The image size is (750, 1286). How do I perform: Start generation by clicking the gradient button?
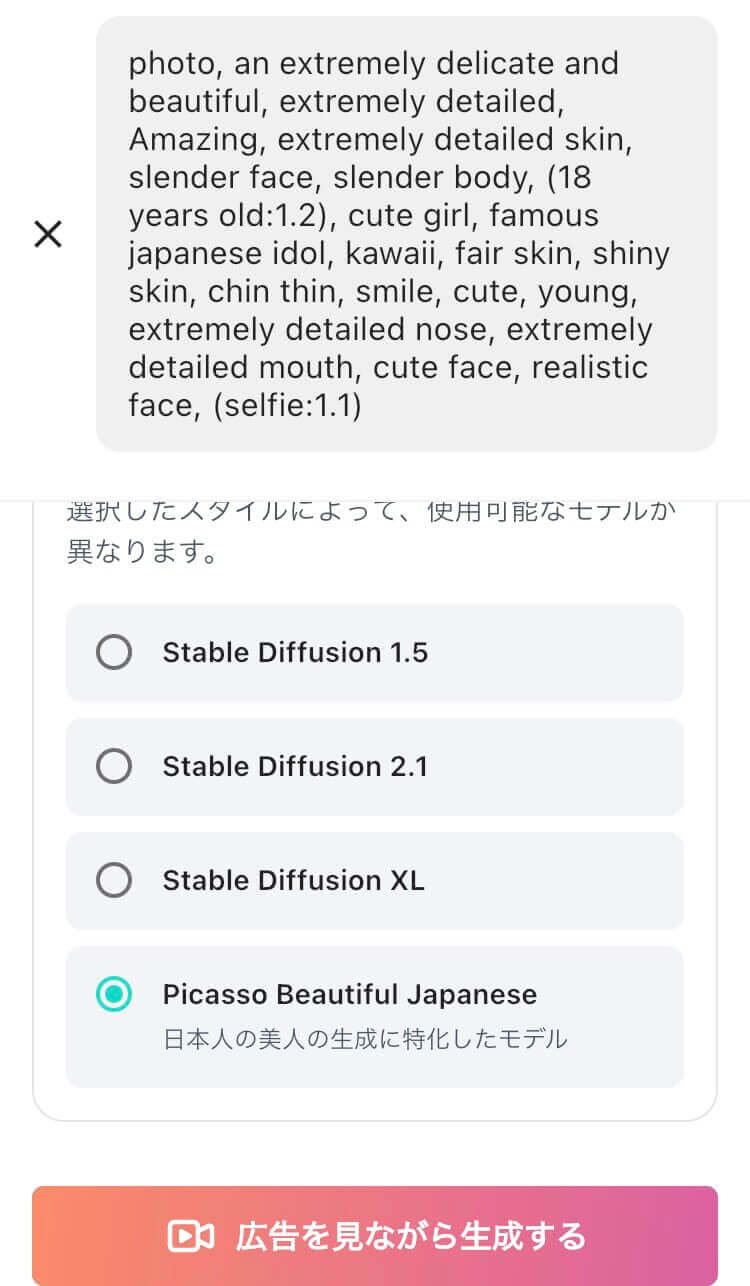click(x=375, y=1235)
